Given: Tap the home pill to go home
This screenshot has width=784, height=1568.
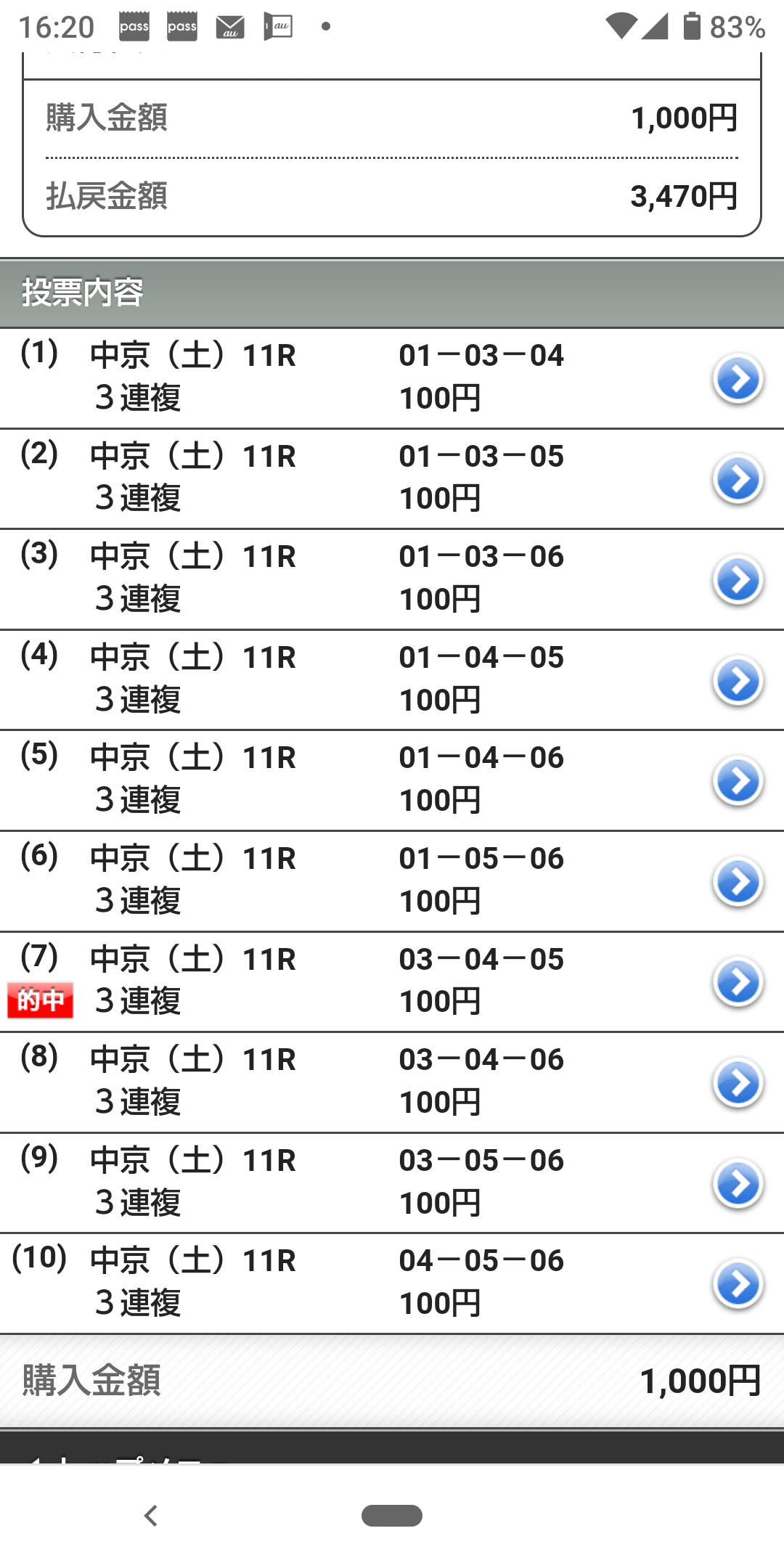Looking at the screenshot, I should [x=392, y=1516].
